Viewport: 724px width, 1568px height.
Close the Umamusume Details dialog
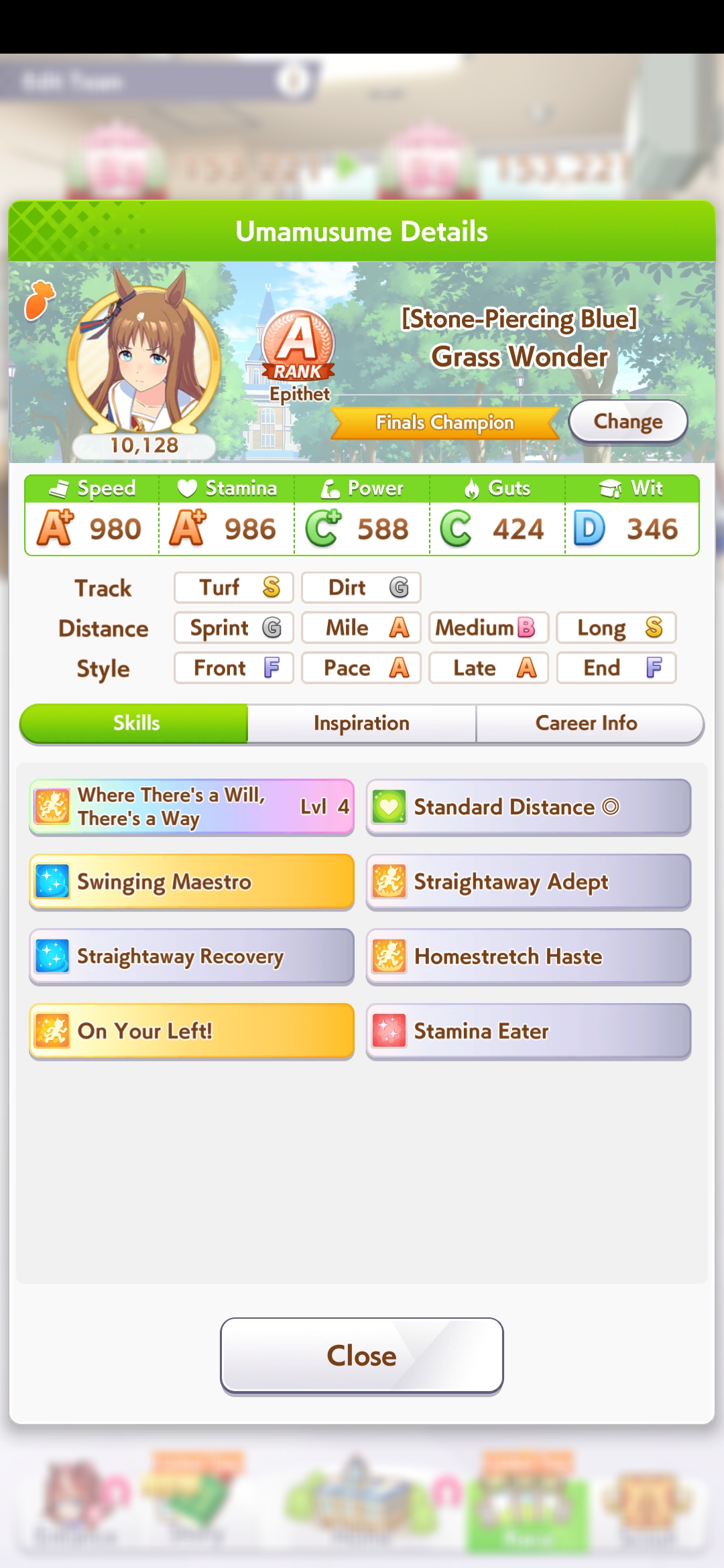tap(361, 1356)
